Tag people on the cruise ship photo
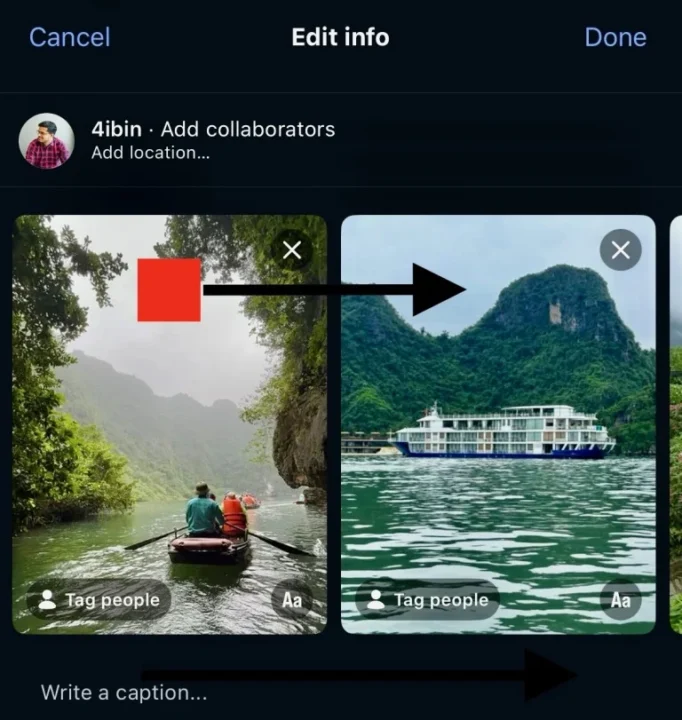Screen dimensions: 682x720 coord(428,600)
